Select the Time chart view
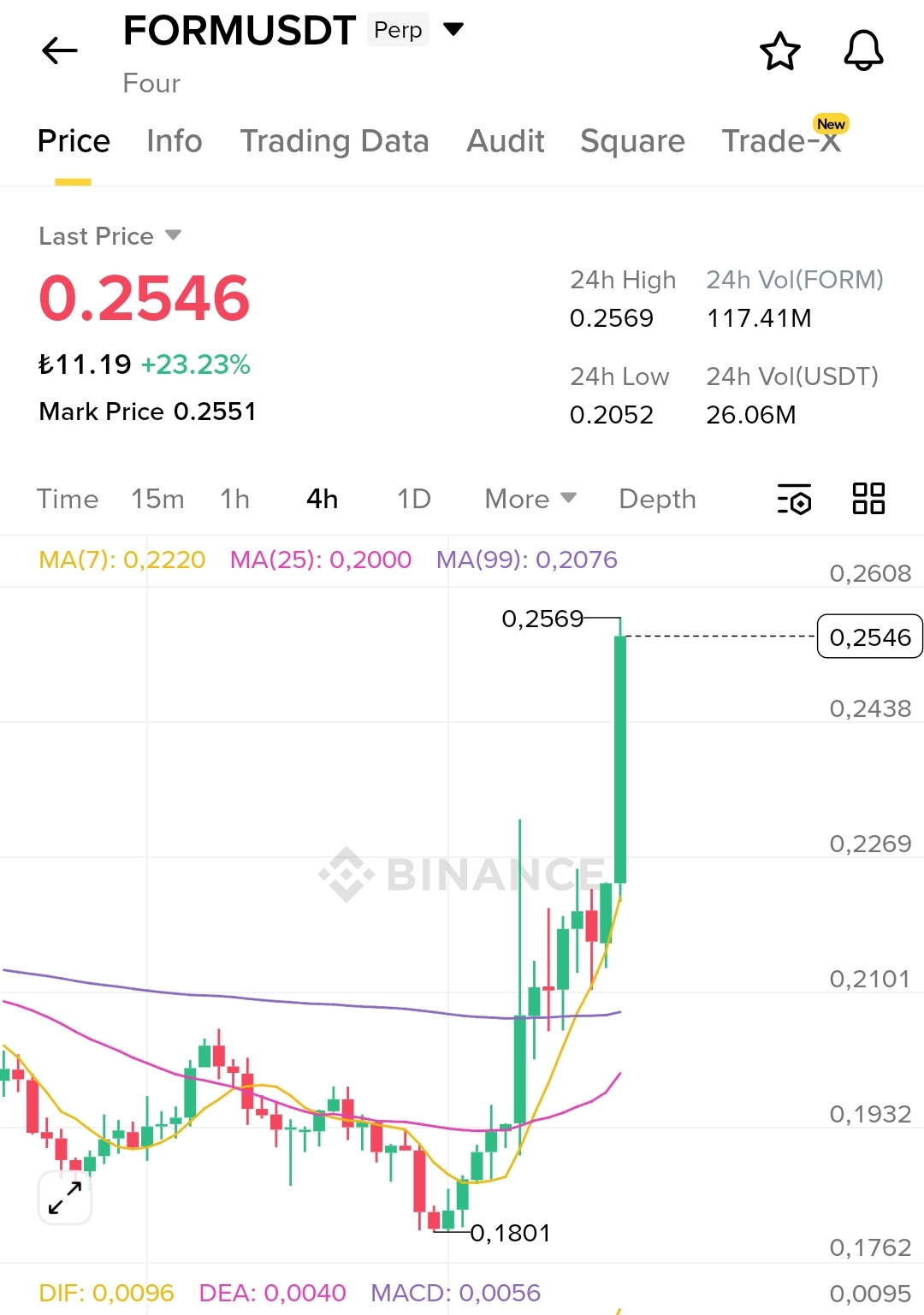Viewport: 924px width, 1315px height. 67,499
